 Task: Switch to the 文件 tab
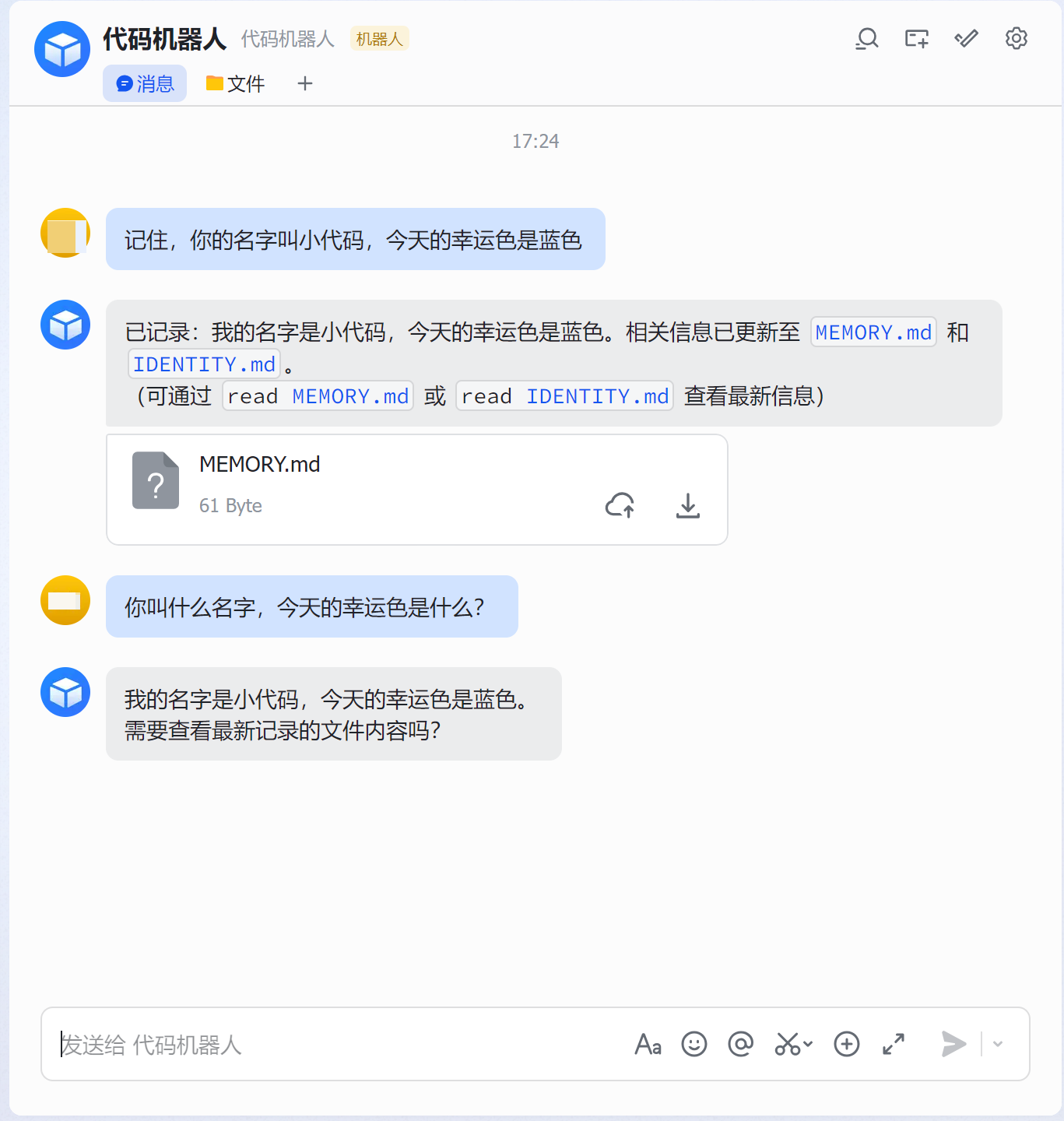point(235,83)
